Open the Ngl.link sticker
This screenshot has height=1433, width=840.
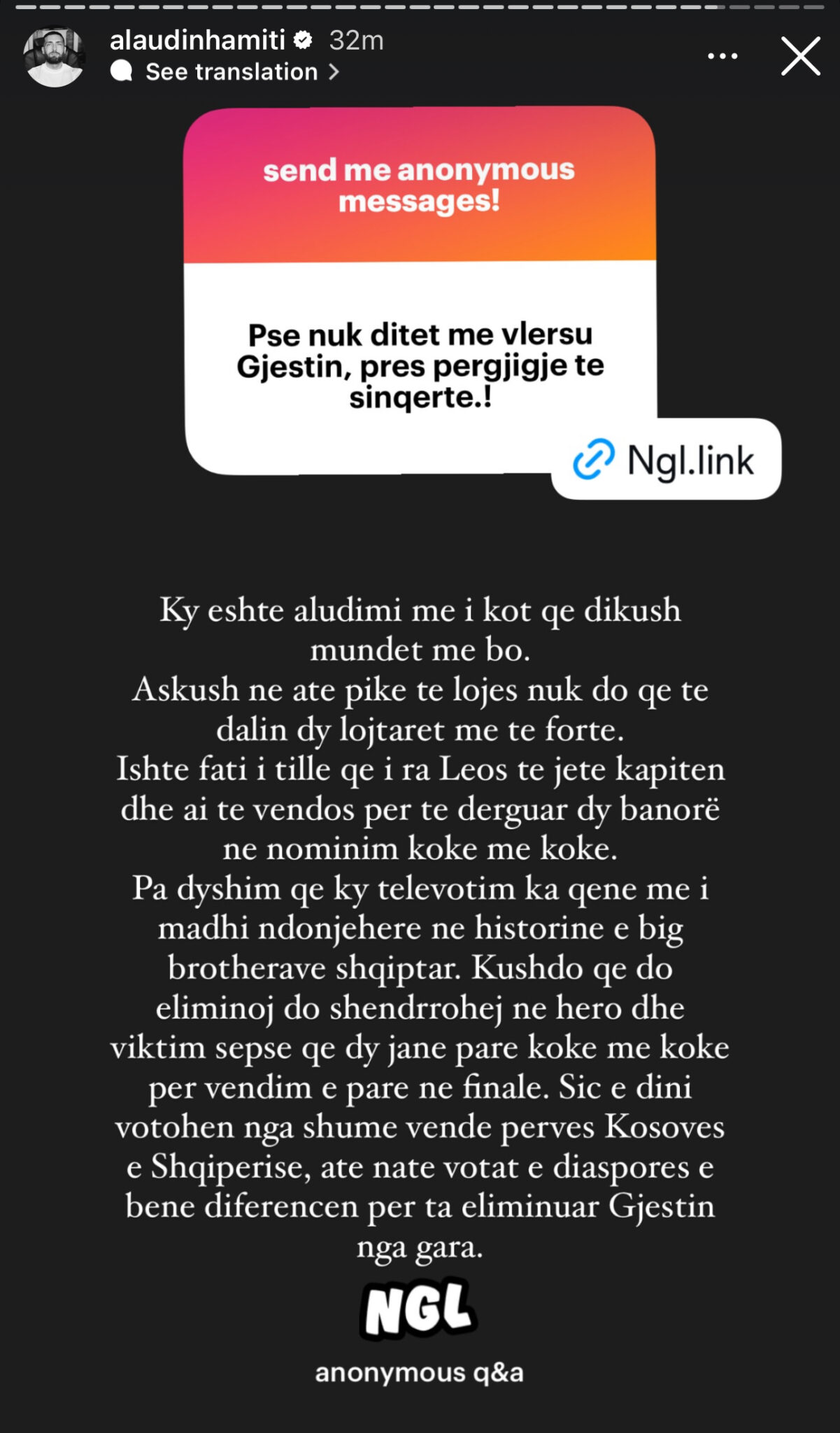pyautogui.click(x=666, y=460)
